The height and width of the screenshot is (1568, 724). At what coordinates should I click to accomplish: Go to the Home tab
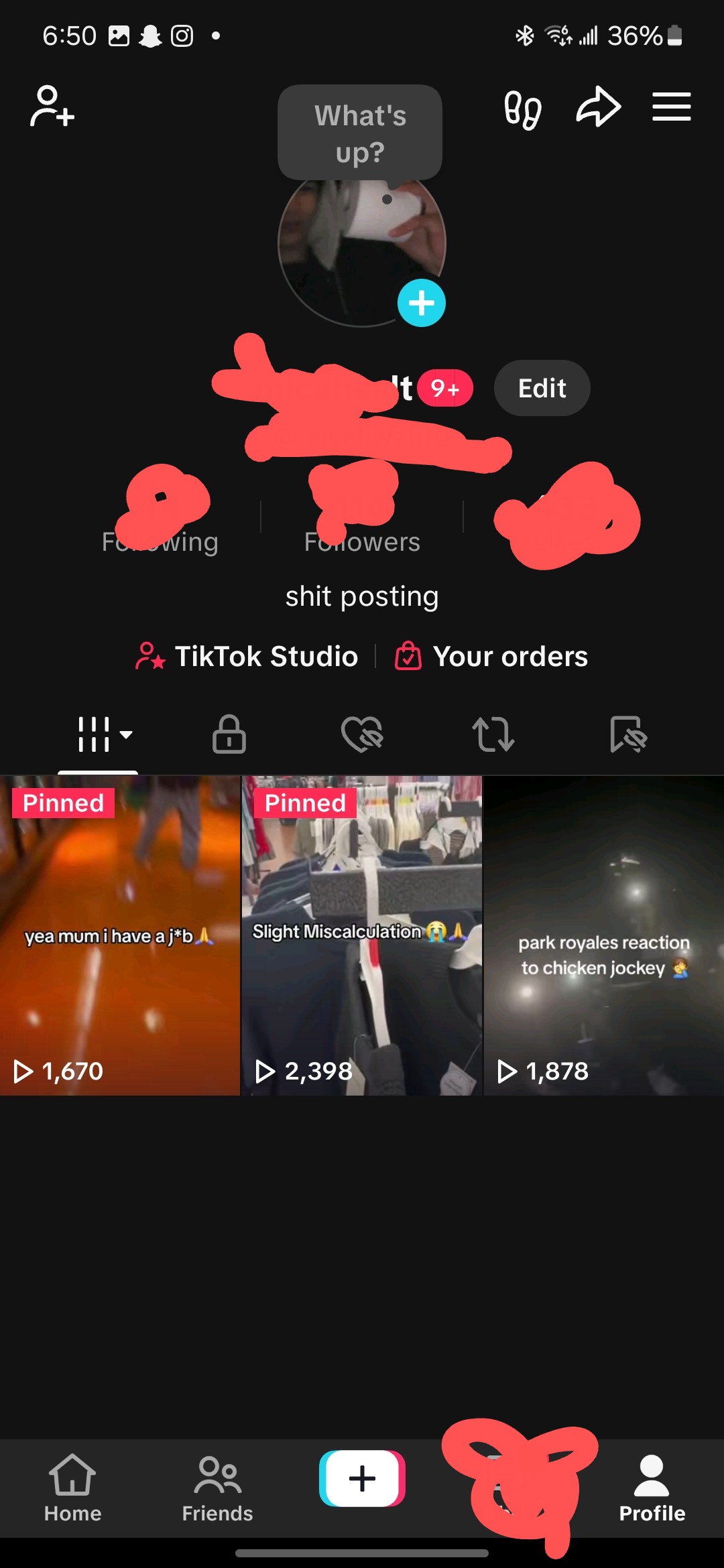point(72,1488)
